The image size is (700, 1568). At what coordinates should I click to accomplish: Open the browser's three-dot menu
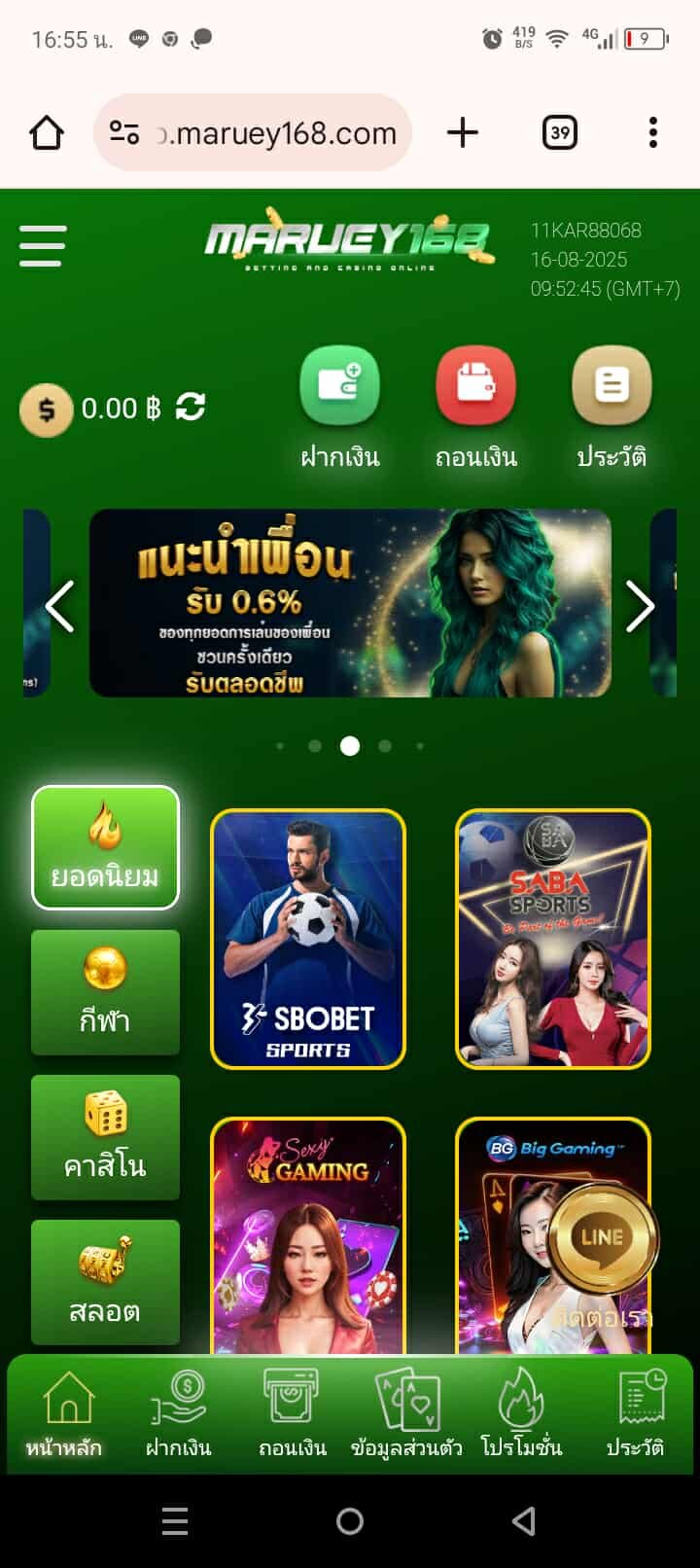tap(652, 132)
